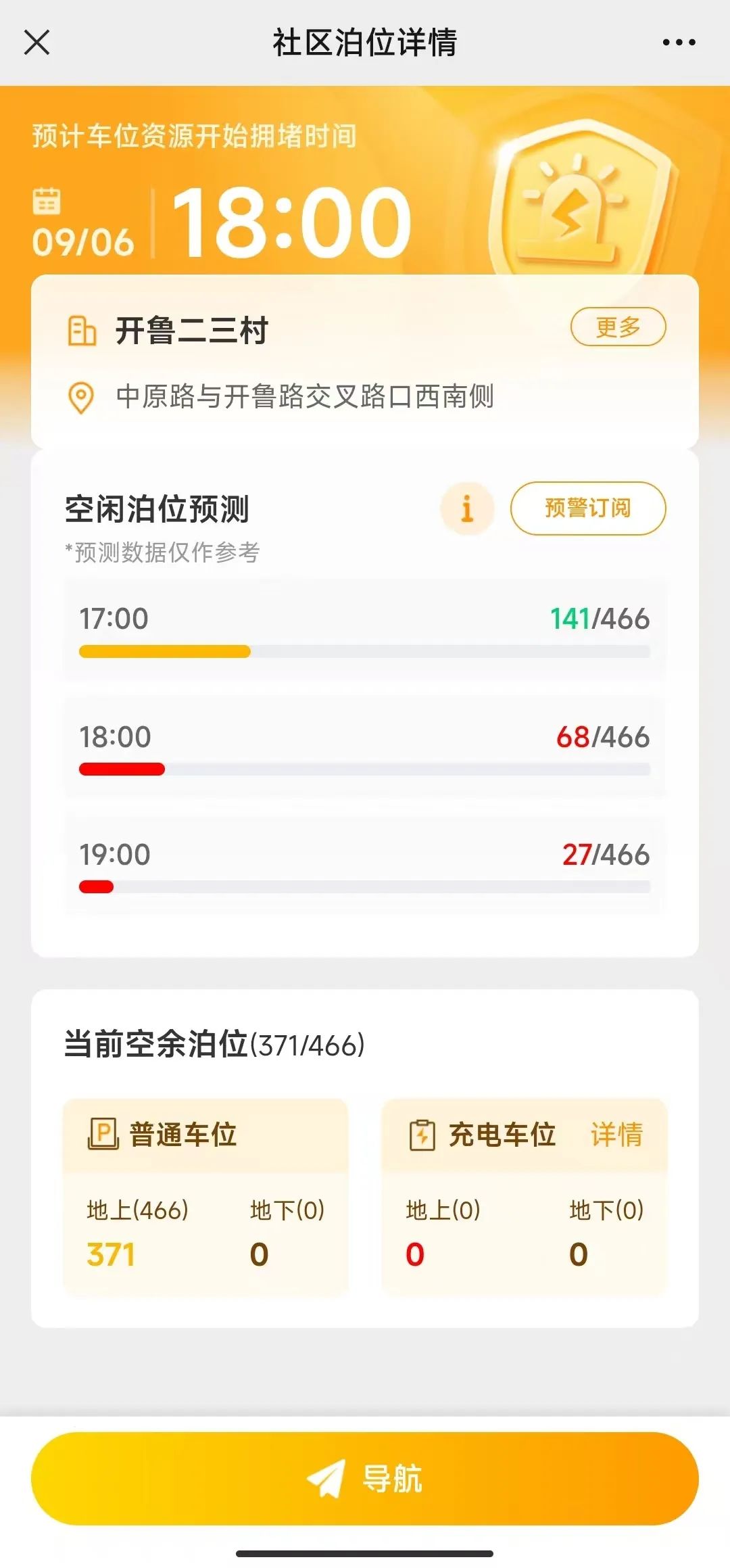The image size is (730, 1568).
Task: Subscribe via the 预警订阅 button
Action: [x=587, y=508]
